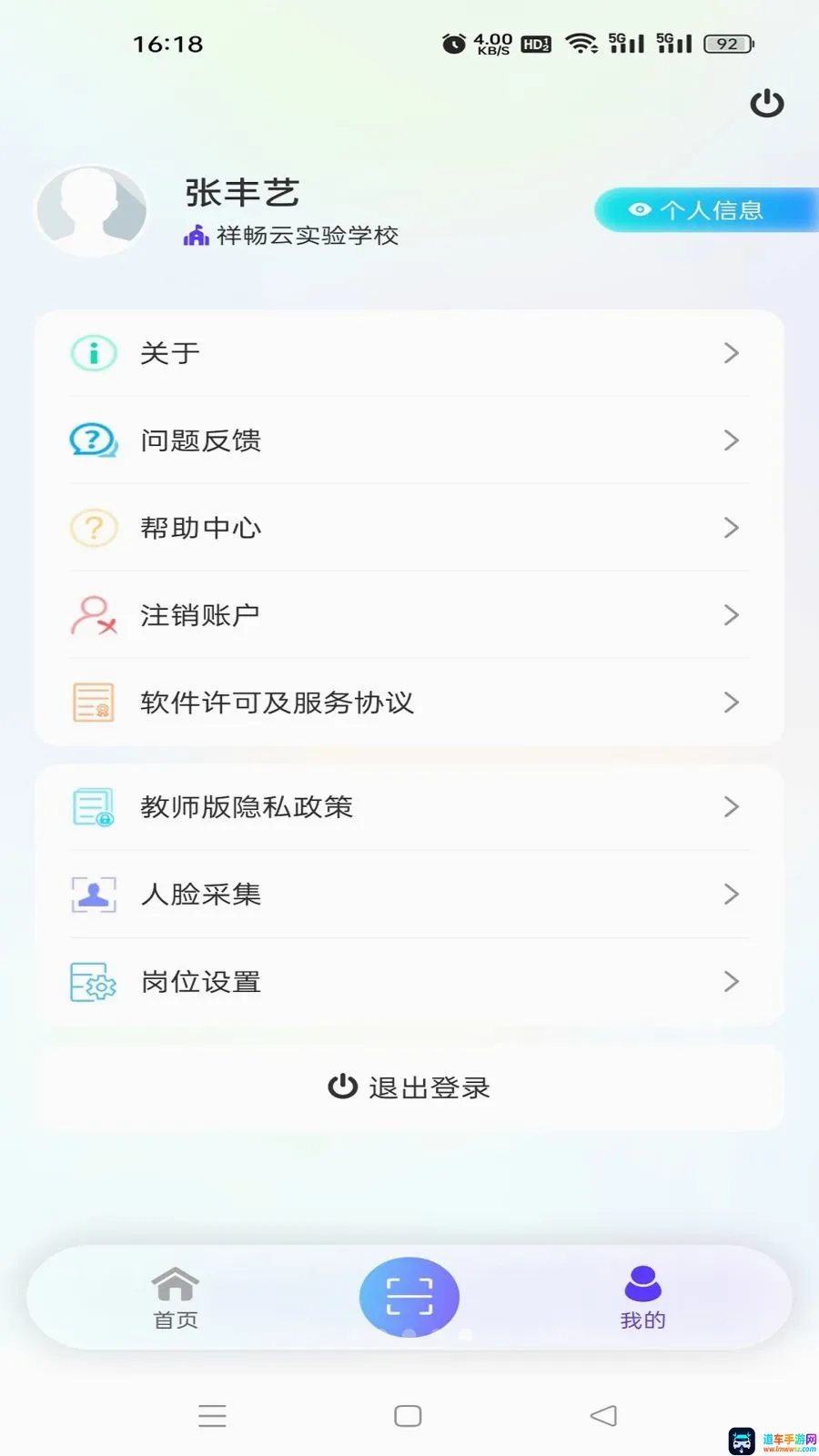The width and height of the screenshot is (819, 1456).
Task: Open 岗位设置
Action: 409,982
